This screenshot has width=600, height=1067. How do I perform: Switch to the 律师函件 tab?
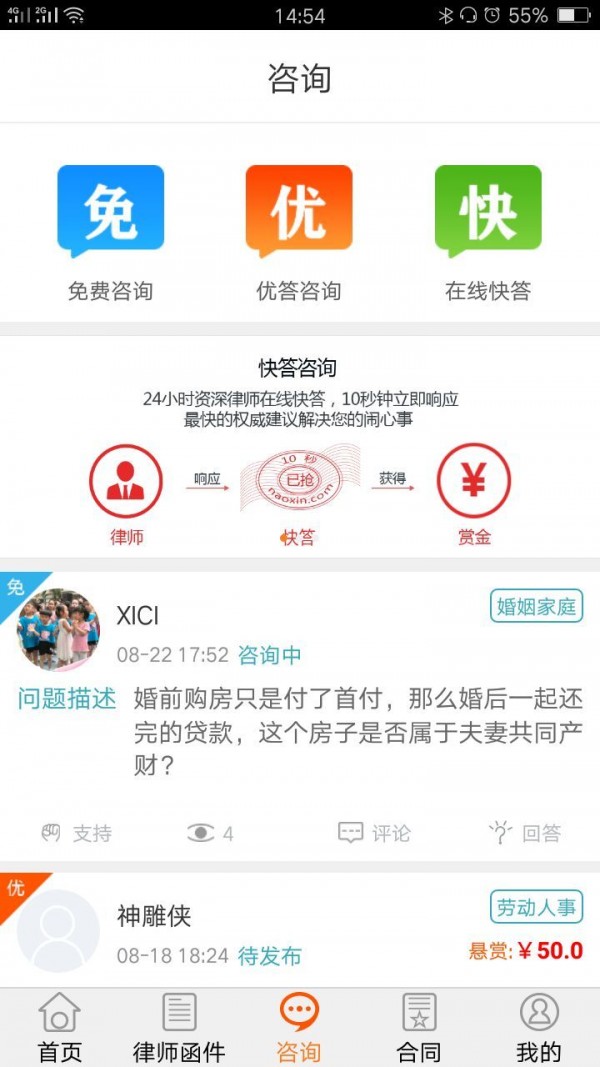179,1028
